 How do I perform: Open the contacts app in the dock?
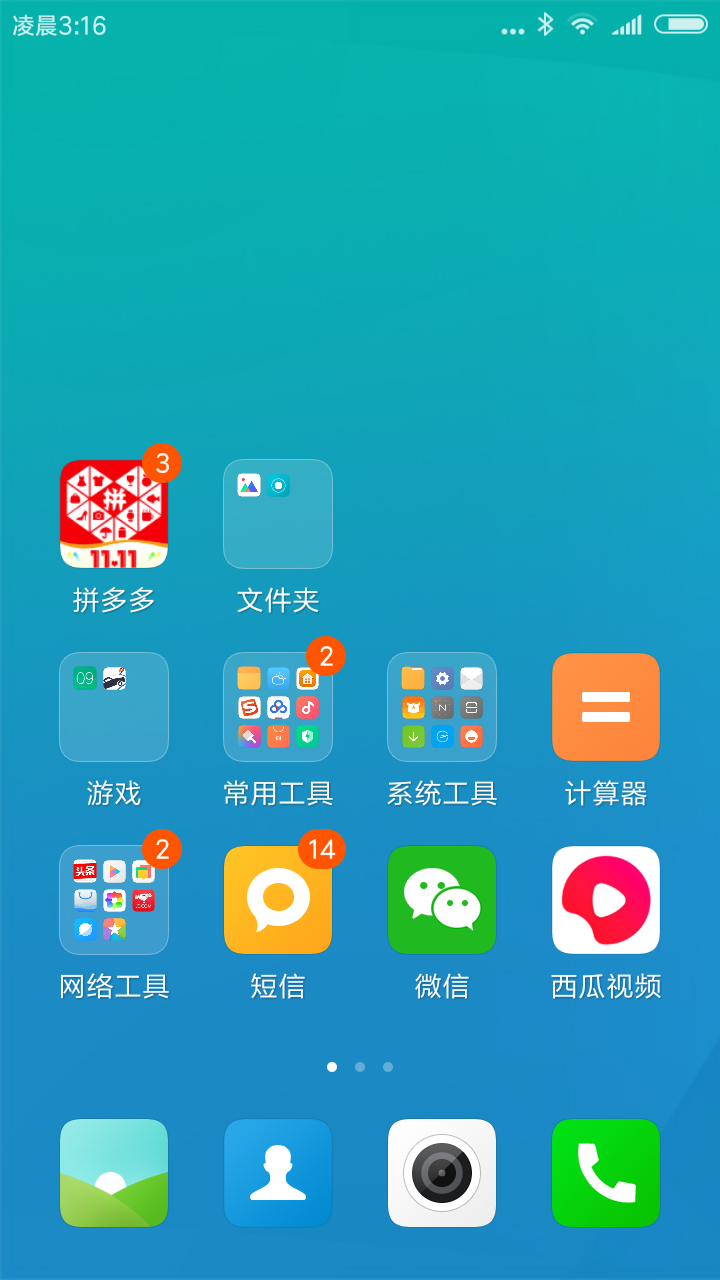coord(278,1173)
